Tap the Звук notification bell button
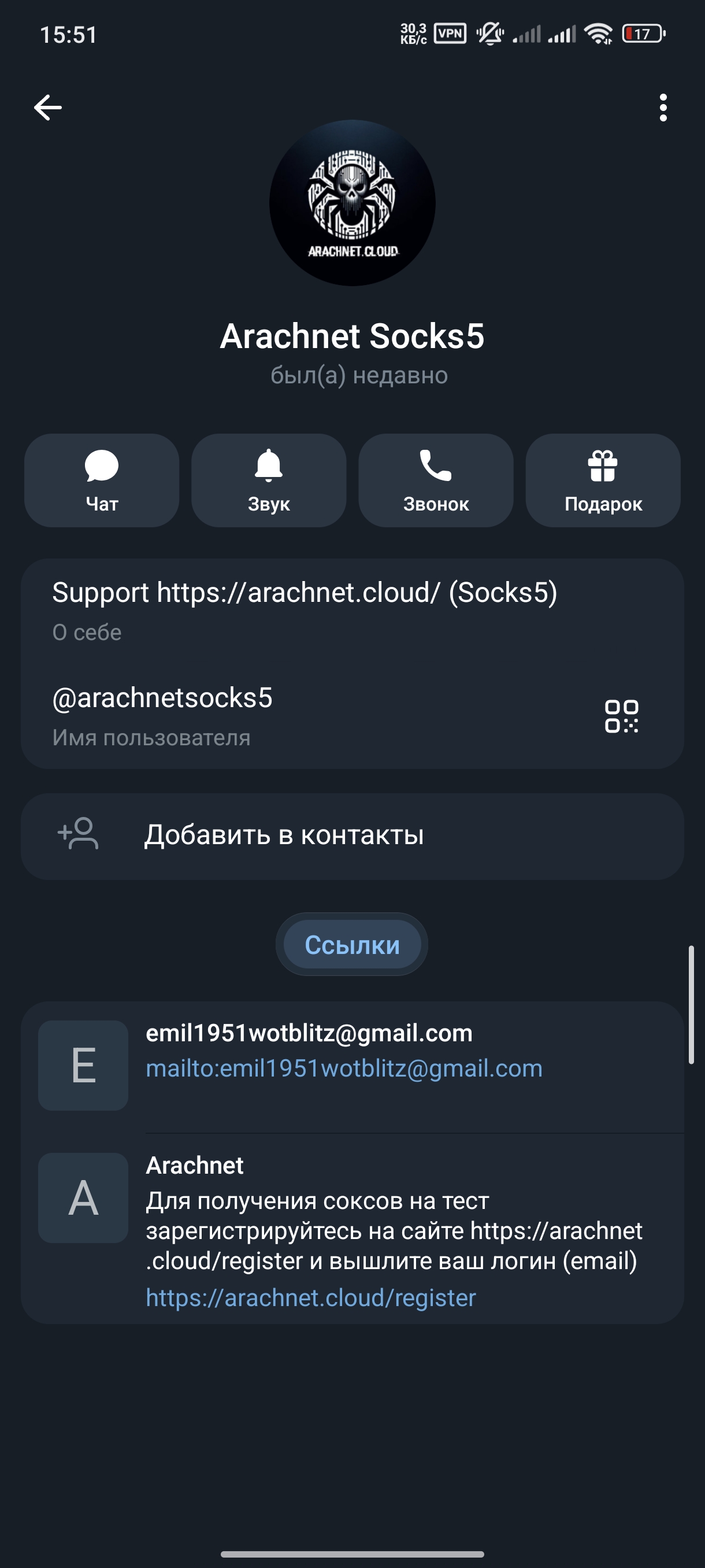The image size is (705, 1568). (268, 480)
